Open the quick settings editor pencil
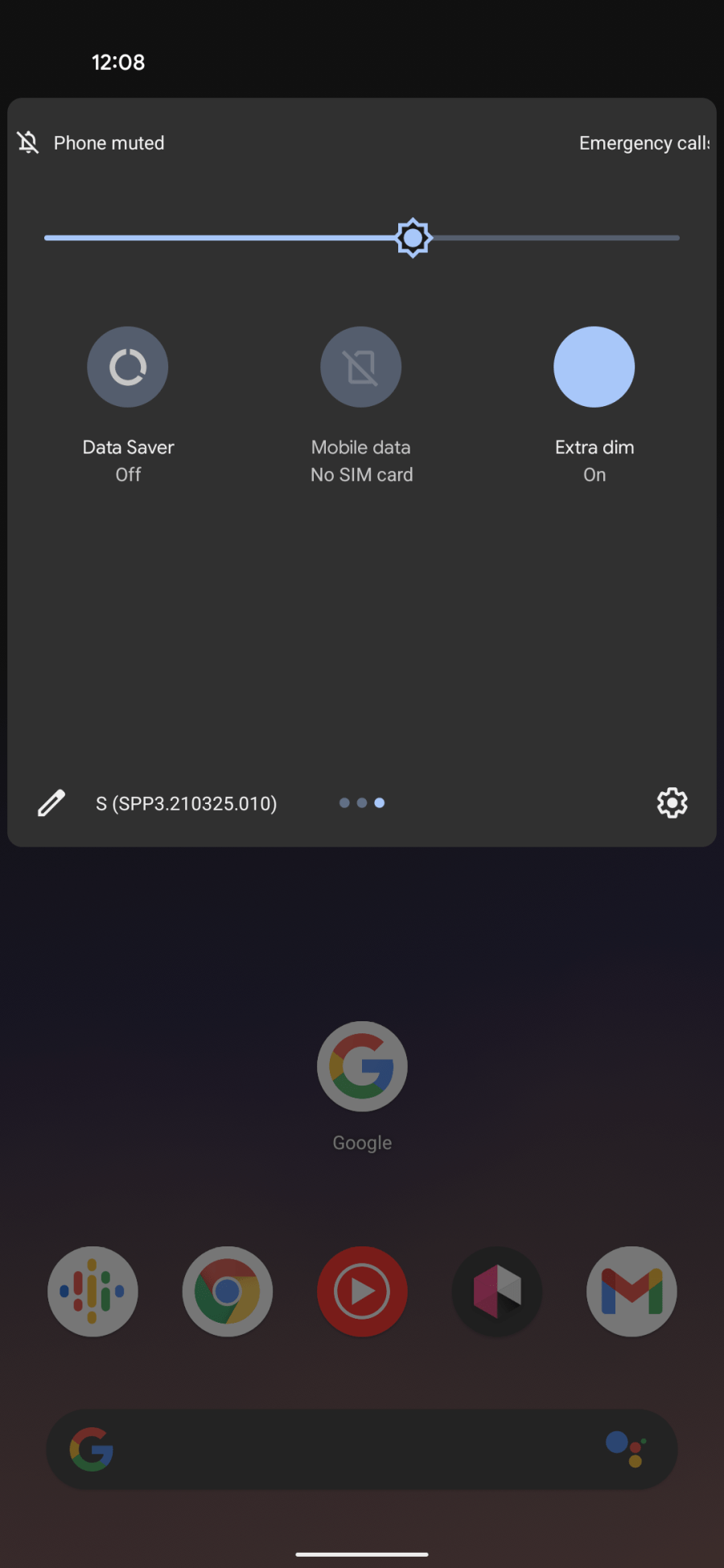The width and height of the screenshot is (724, 1568). (x=51, y=802)
